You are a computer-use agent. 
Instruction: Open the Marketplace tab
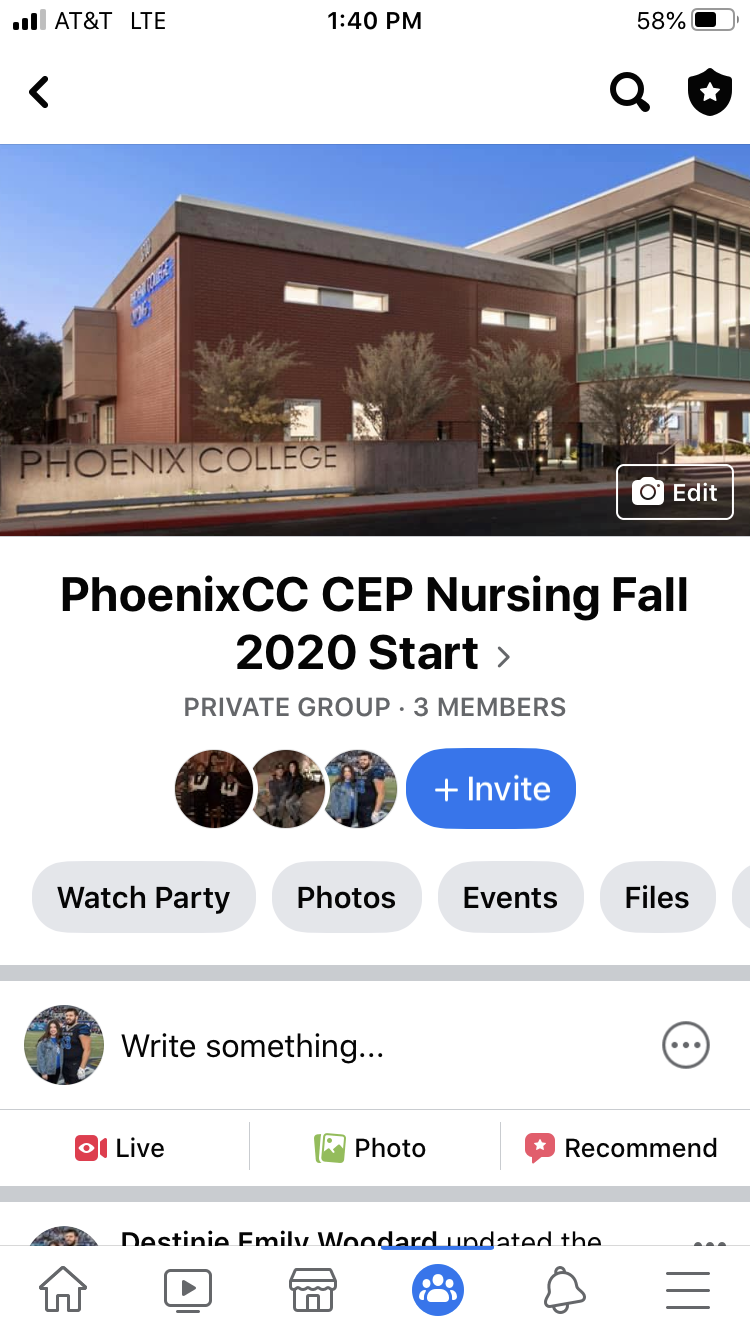point(313,1290)
